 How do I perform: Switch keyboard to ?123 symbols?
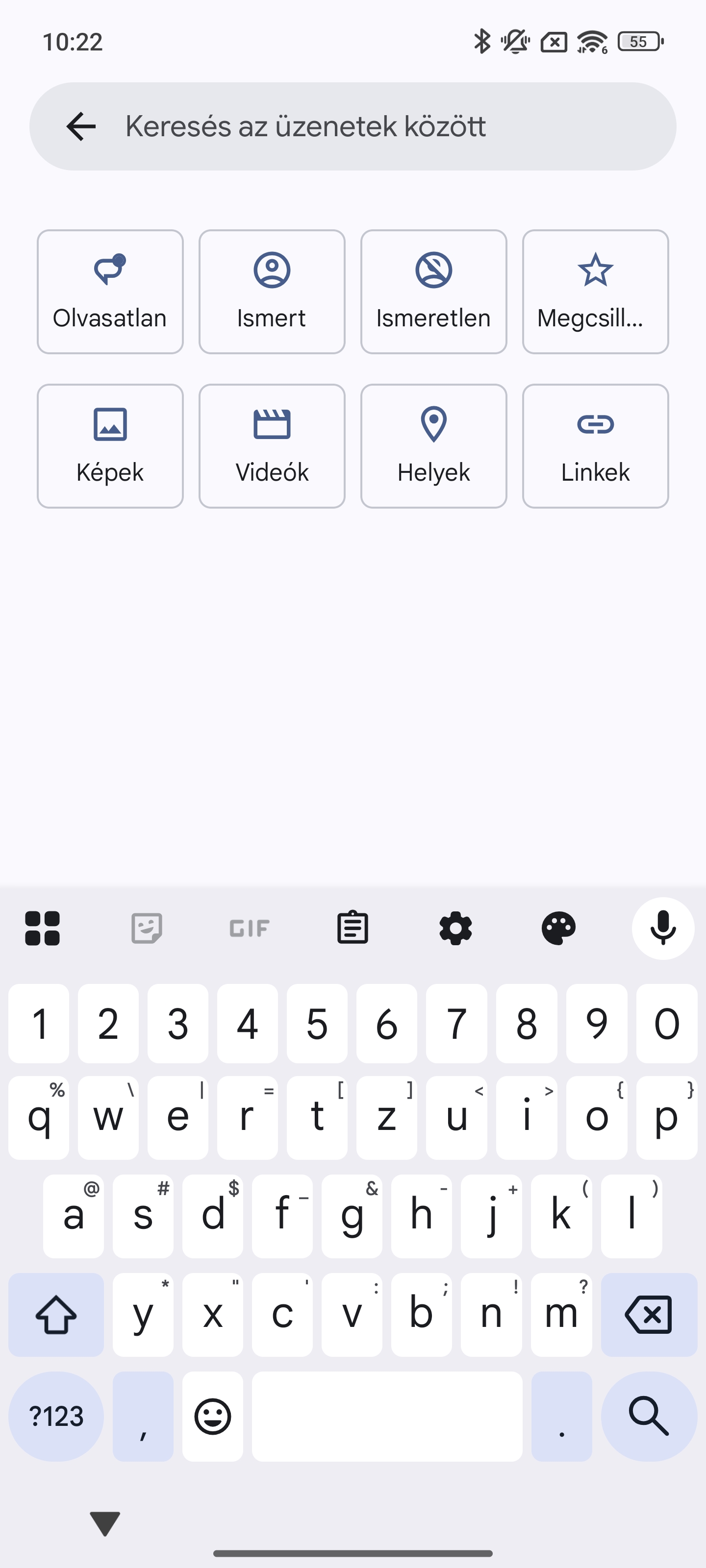tap(56, 1416)
